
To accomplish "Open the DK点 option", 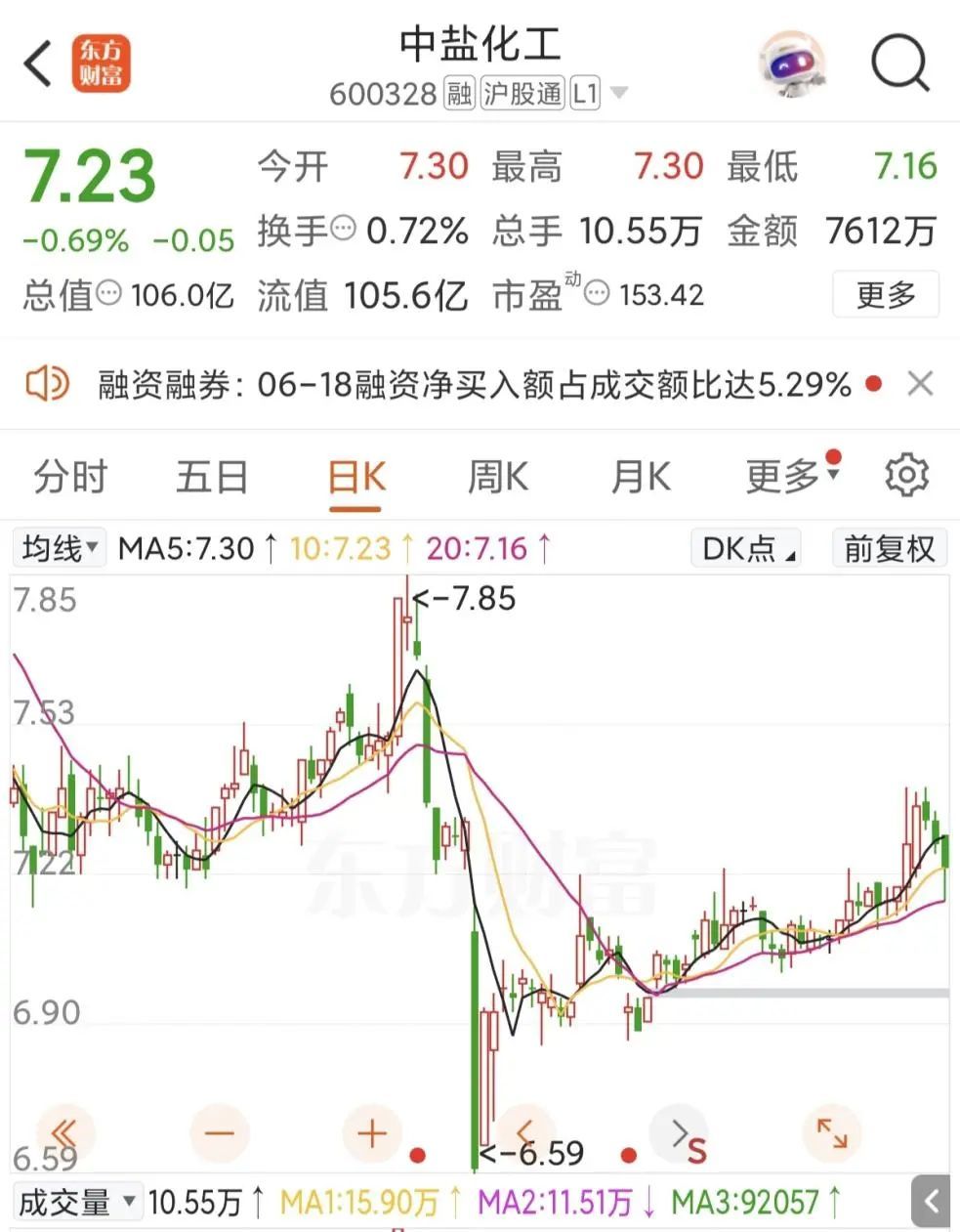I will coord(747,549).
